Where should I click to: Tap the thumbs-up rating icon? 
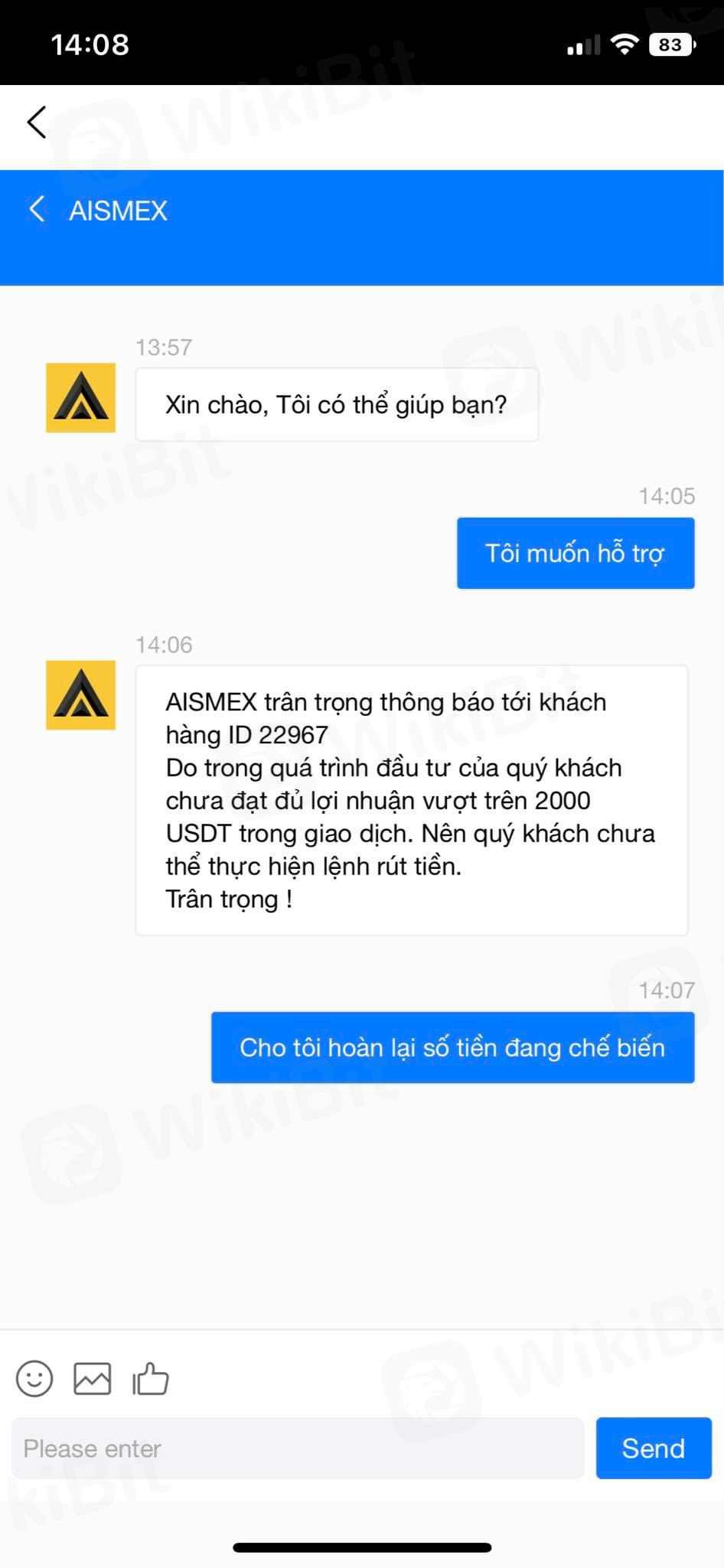pos(151,1379)
